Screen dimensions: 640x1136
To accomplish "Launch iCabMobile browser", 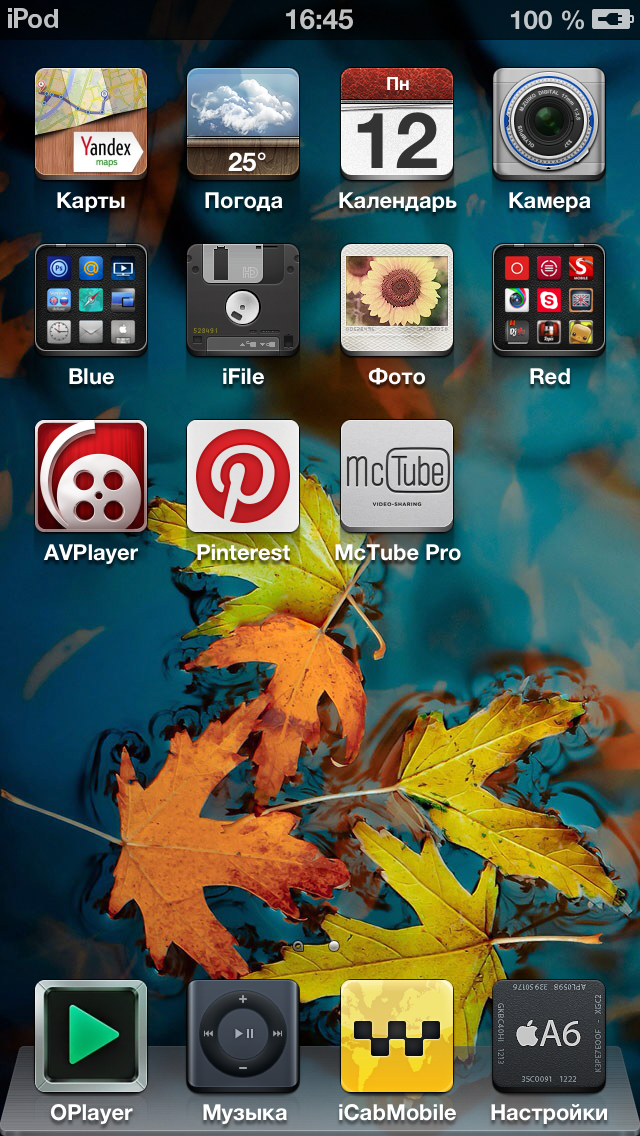I will (x=396, y=1036).
